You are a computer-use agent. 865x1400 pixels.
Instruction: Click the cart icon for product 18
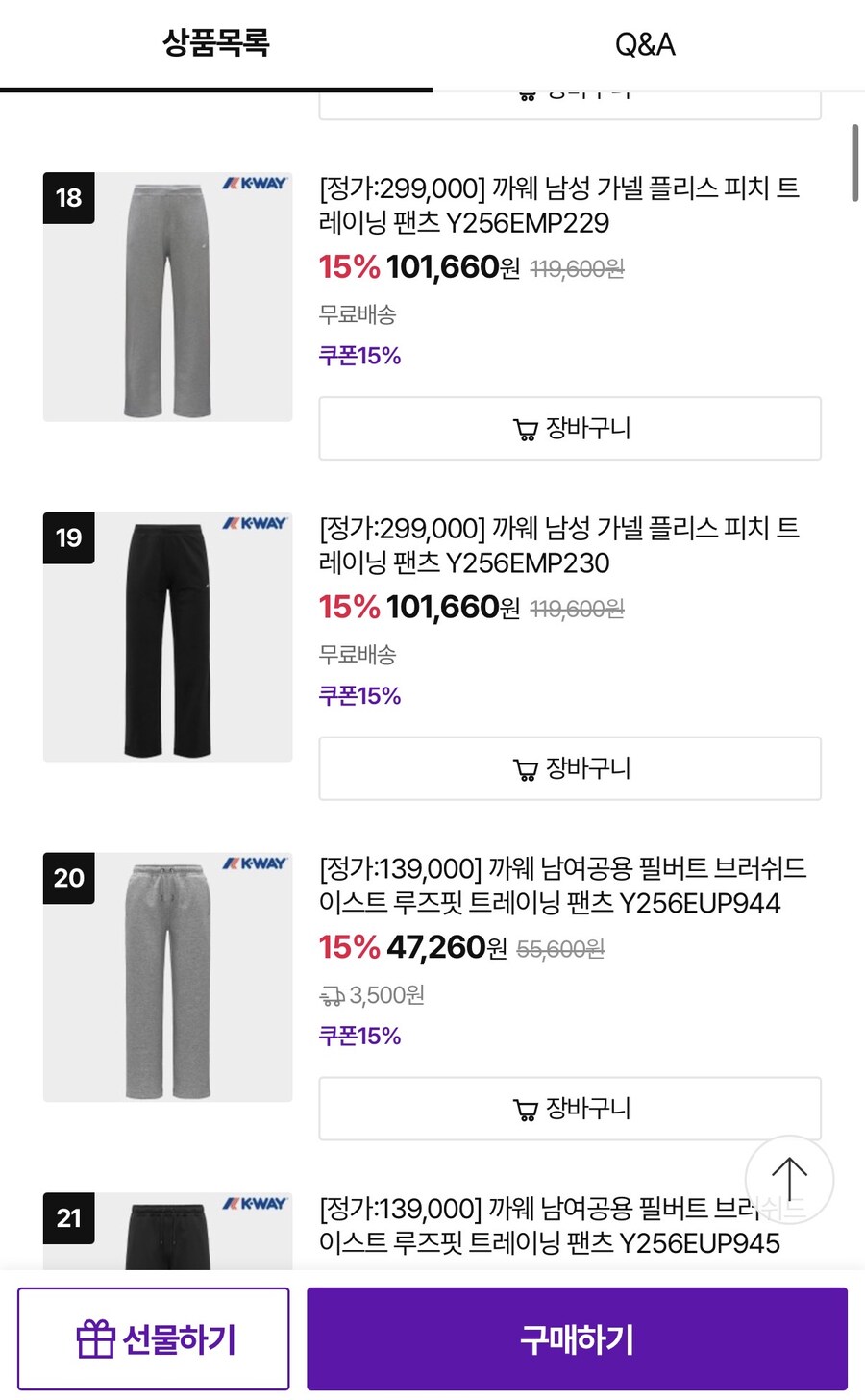524,429
